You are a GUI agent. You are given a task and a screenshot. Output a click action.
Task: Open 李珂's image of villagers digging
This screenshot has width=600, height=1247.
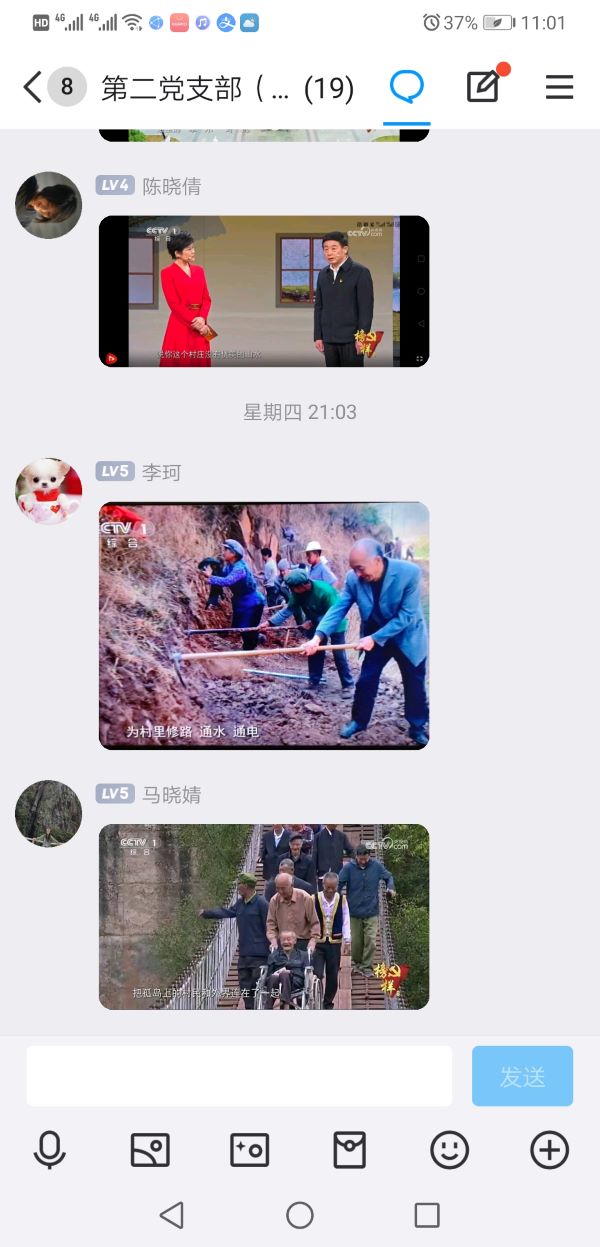click(264, 626)
